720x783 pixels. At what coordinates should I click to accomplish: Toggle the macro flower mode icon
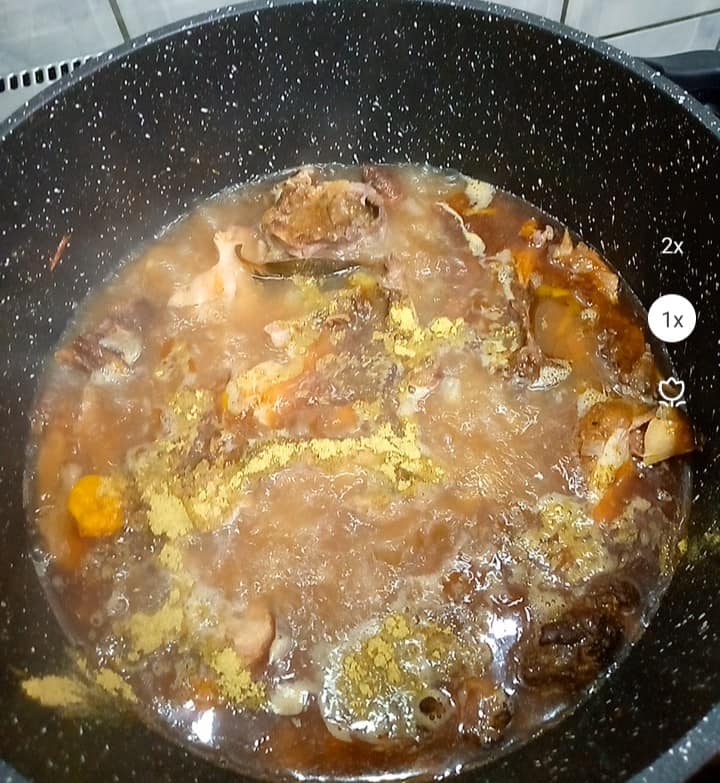click(671, 390)
